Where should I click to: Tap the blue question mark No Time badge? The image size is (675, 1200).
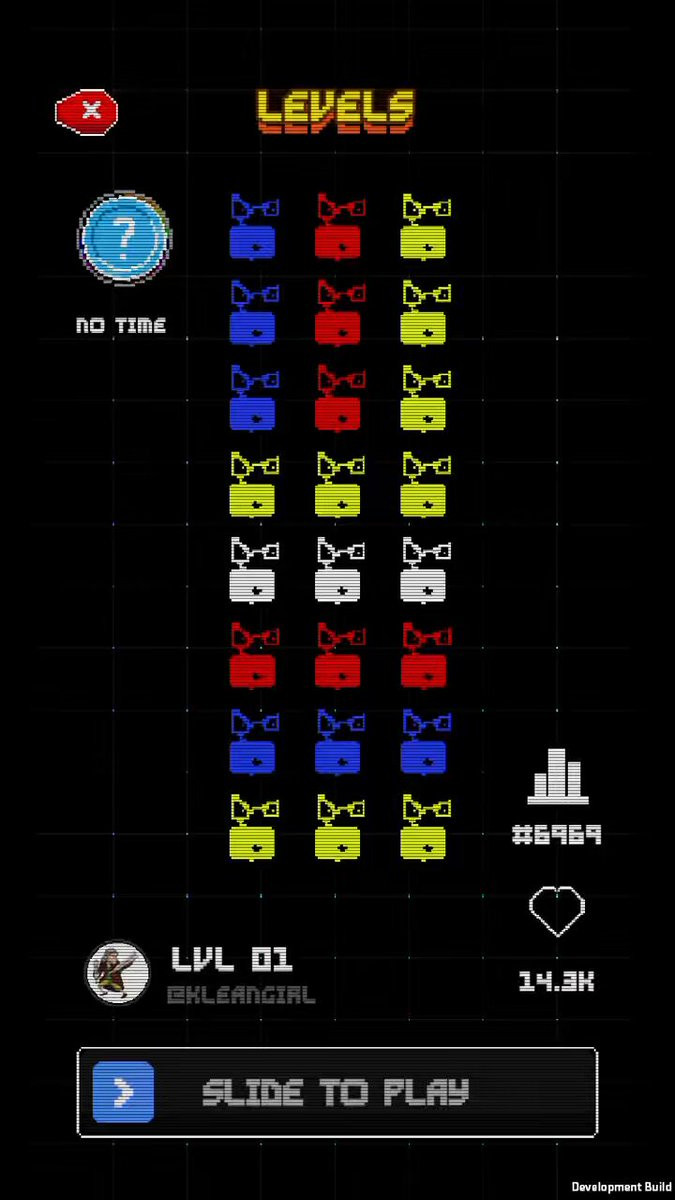124,238
